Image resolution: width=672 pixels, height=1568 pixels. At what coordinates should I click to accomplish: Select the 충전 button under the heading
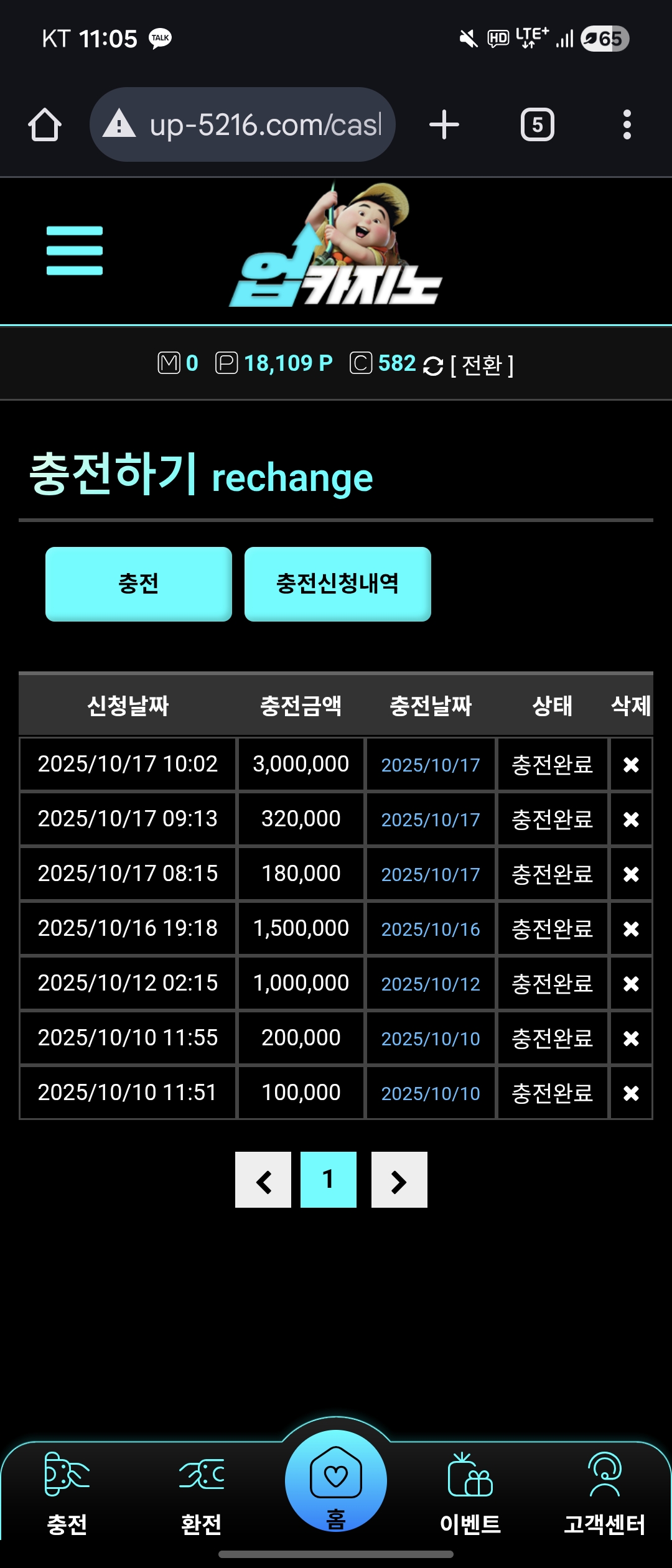(x=139, y=584)
